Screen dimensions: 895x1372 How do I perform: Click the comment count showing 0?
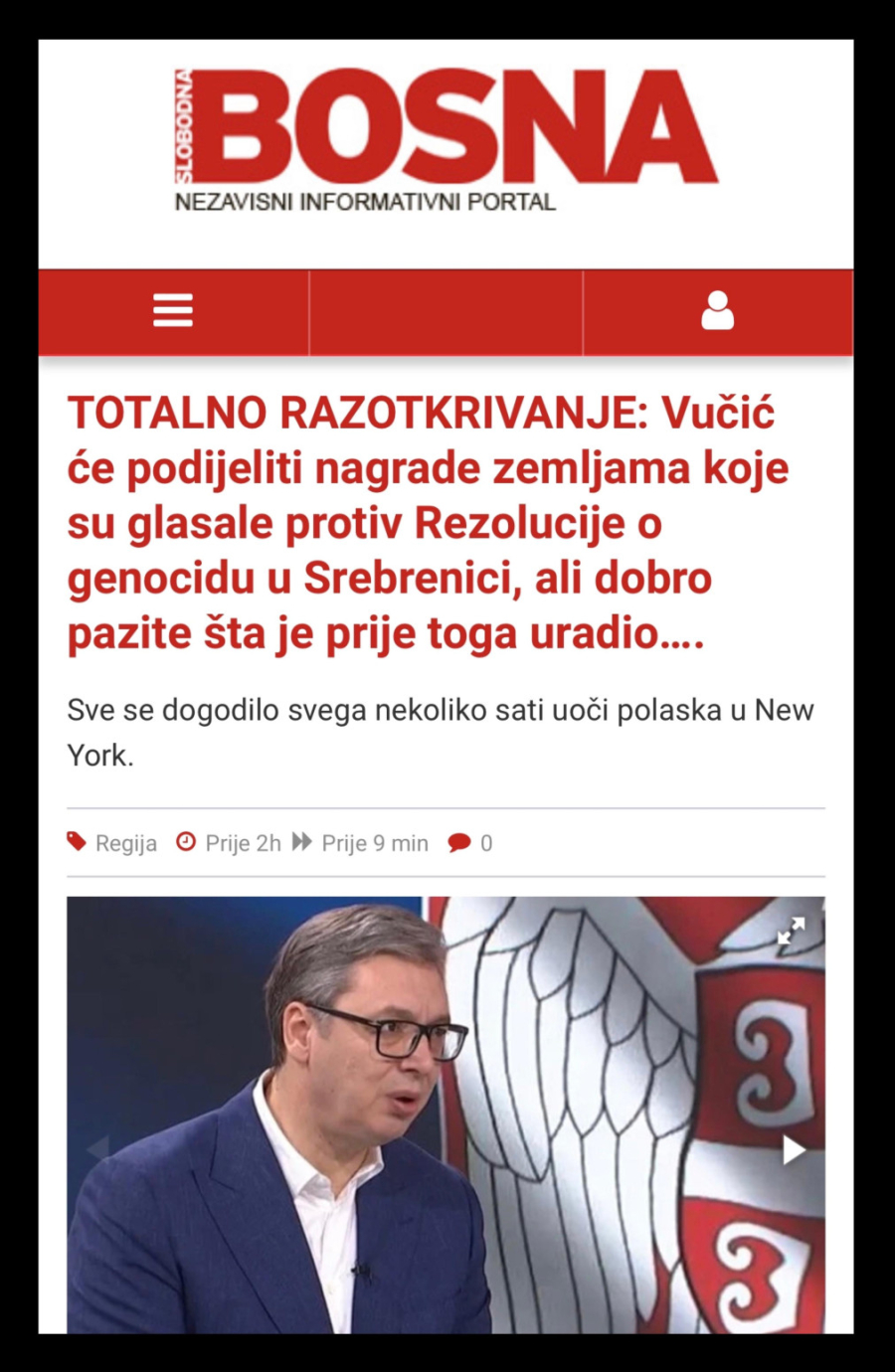click(x=486, y=843)
